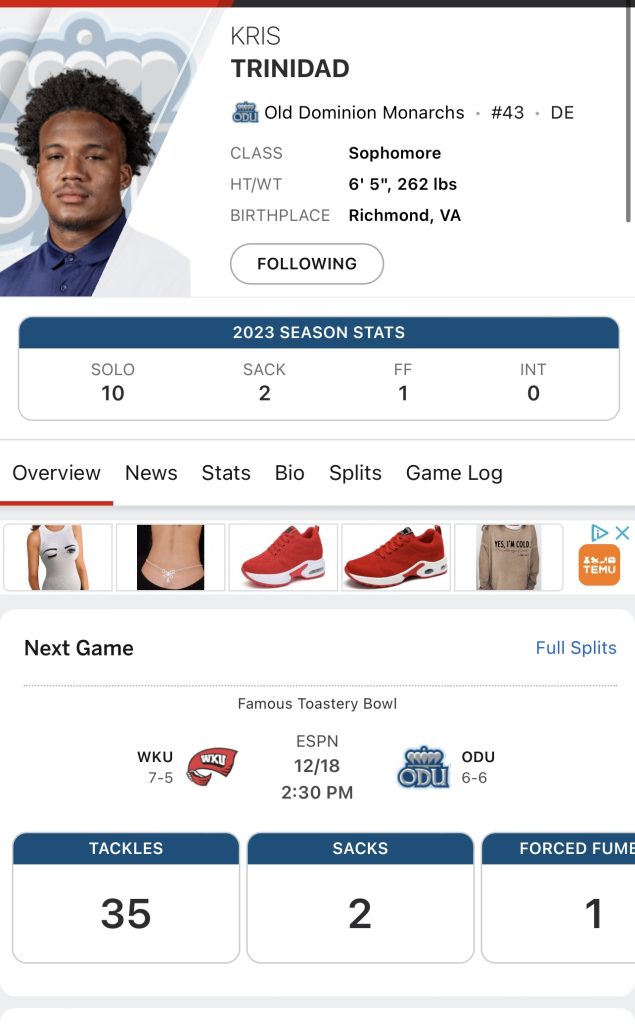Switch to the Stats tab
635x1024 pixels.
coord(226,473)
